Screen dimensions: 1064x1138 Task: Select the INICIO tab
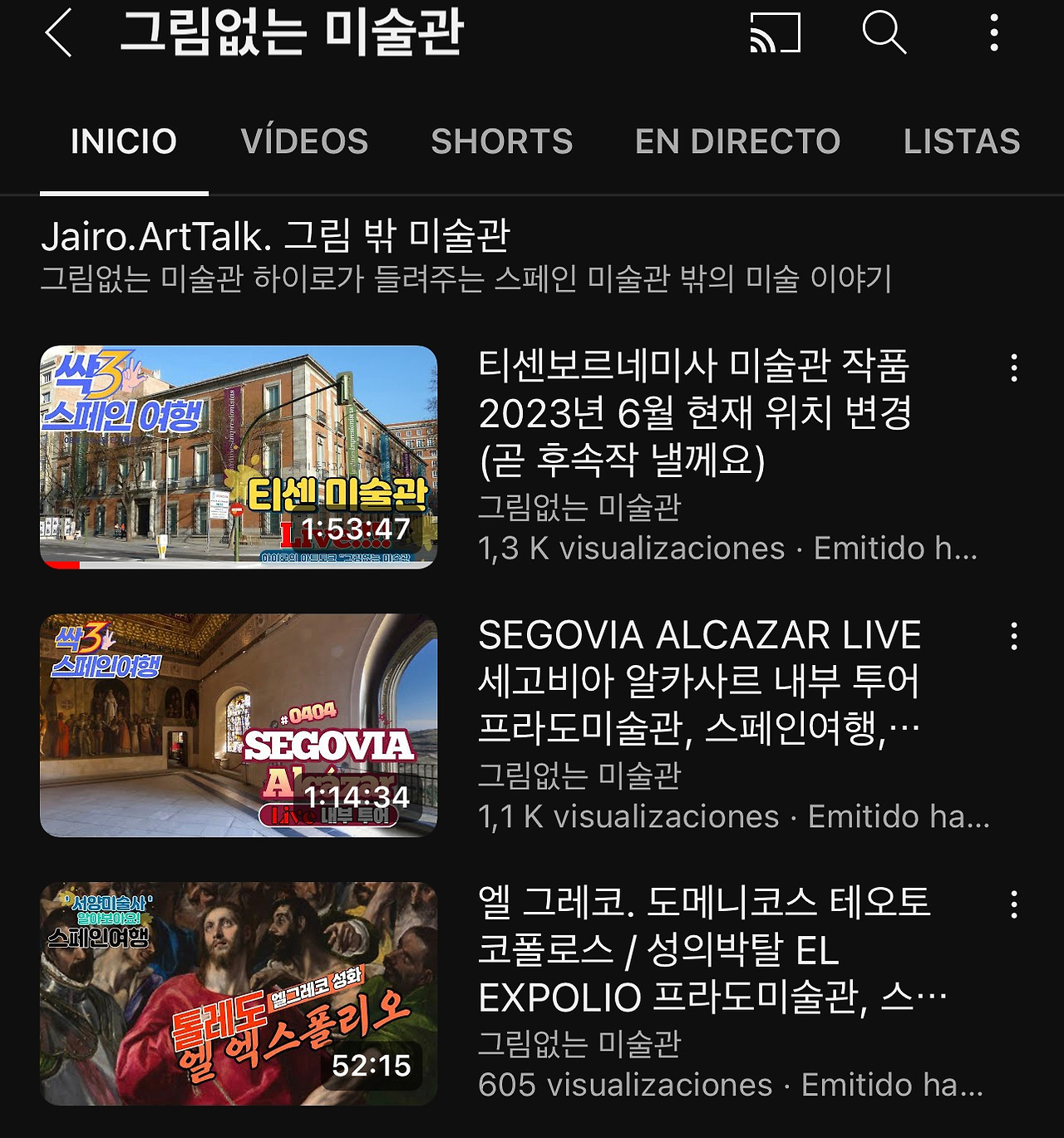[124, 141]
